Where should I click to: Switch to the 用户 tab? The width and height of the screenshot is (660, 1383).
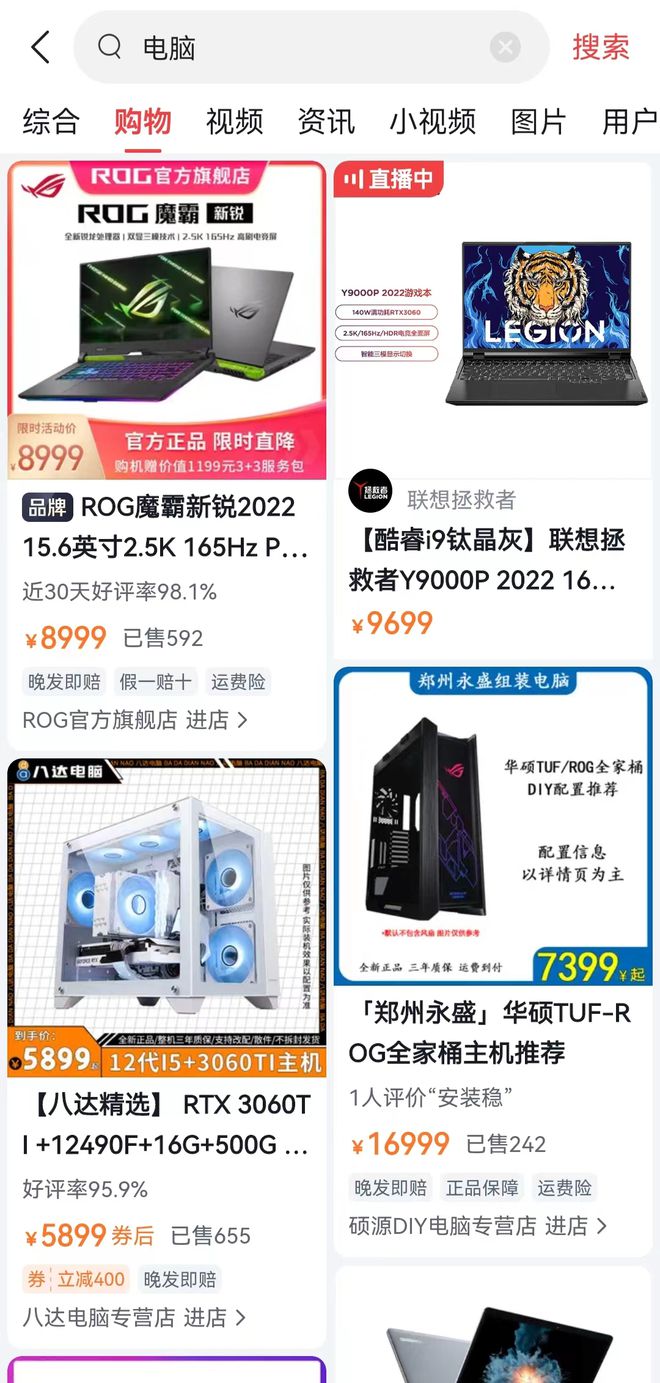[x=628, y=122]
